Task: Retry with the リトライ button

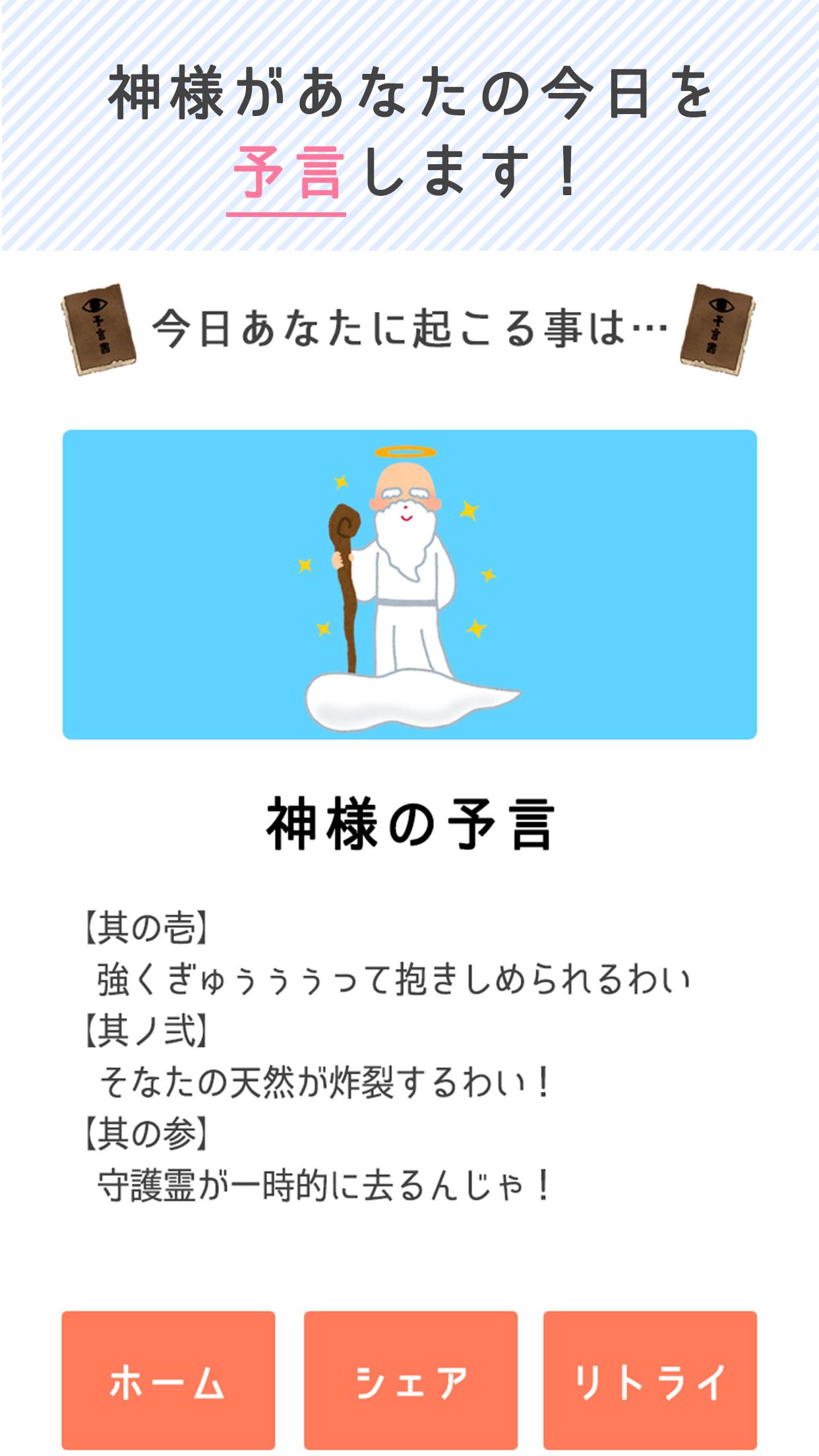Action: point(650,1380)
